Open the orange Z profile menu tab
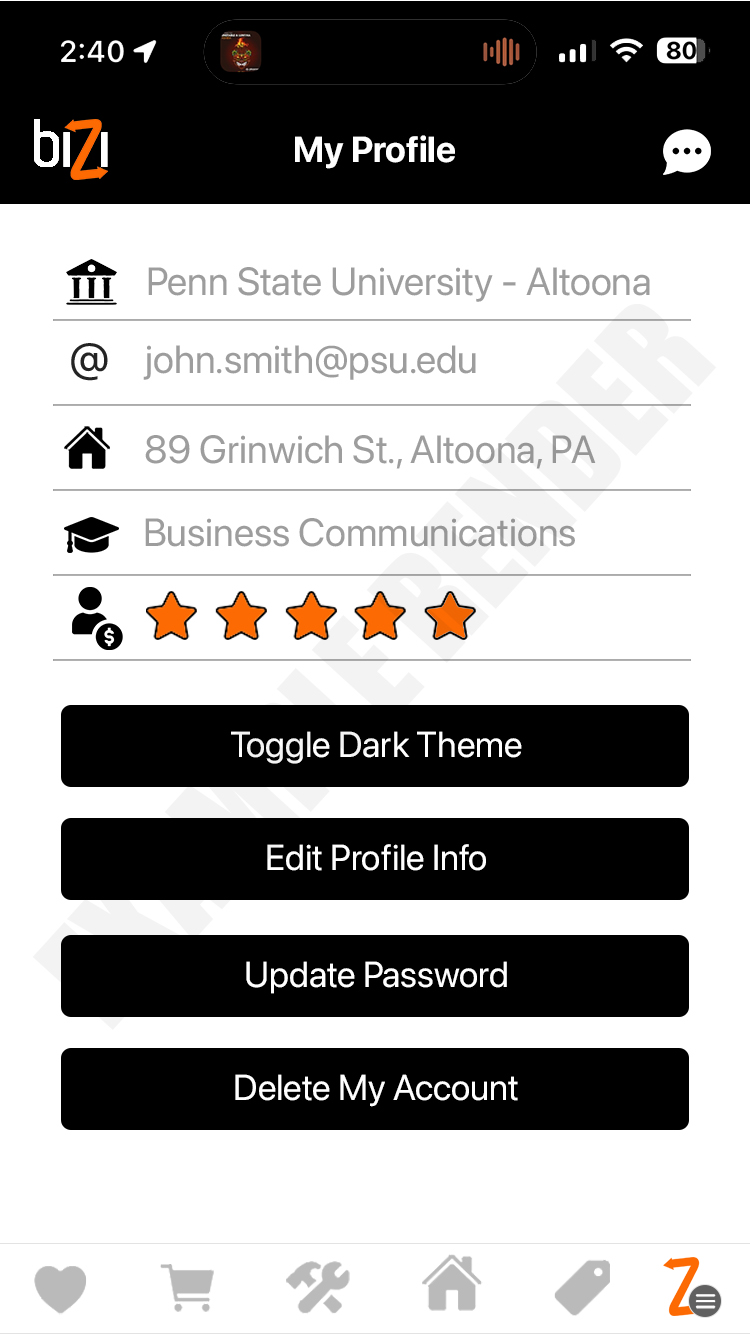 coord(691,1287)
